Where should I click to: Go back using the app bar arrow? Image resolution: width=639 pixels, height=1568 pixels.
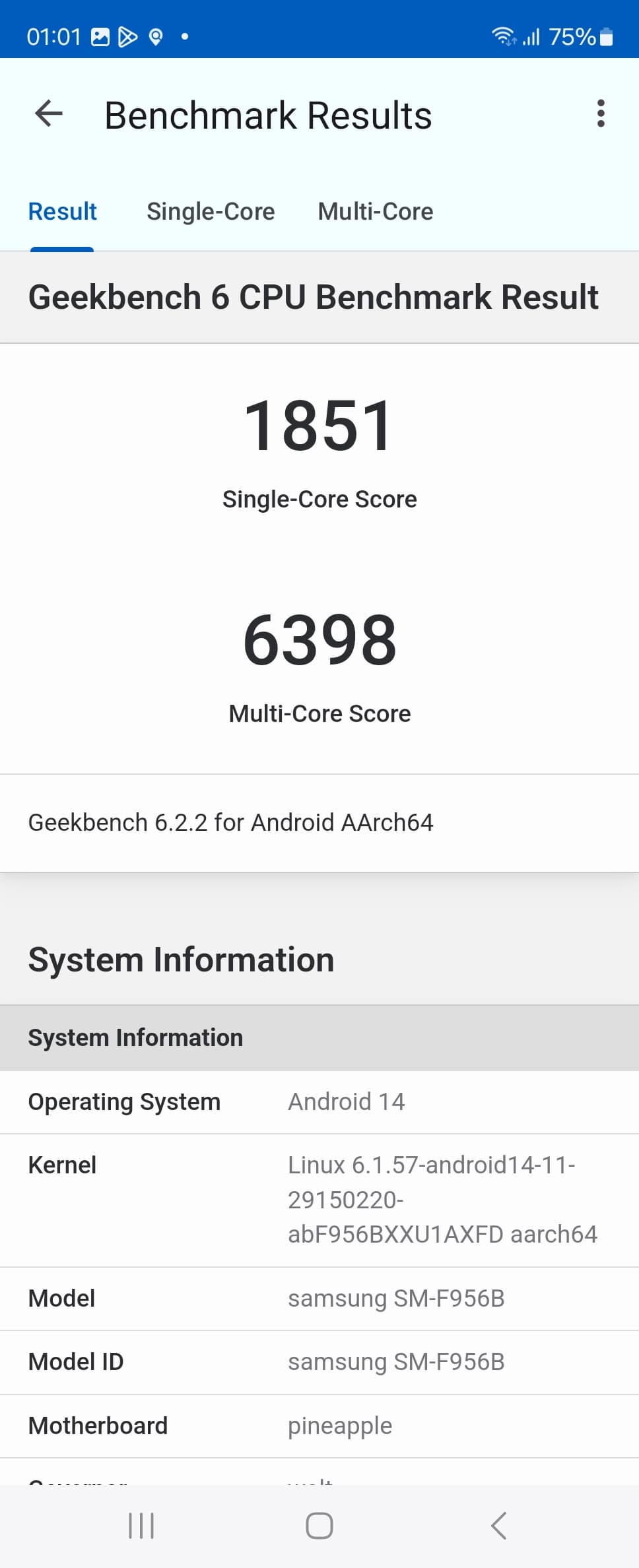[49, 114]
